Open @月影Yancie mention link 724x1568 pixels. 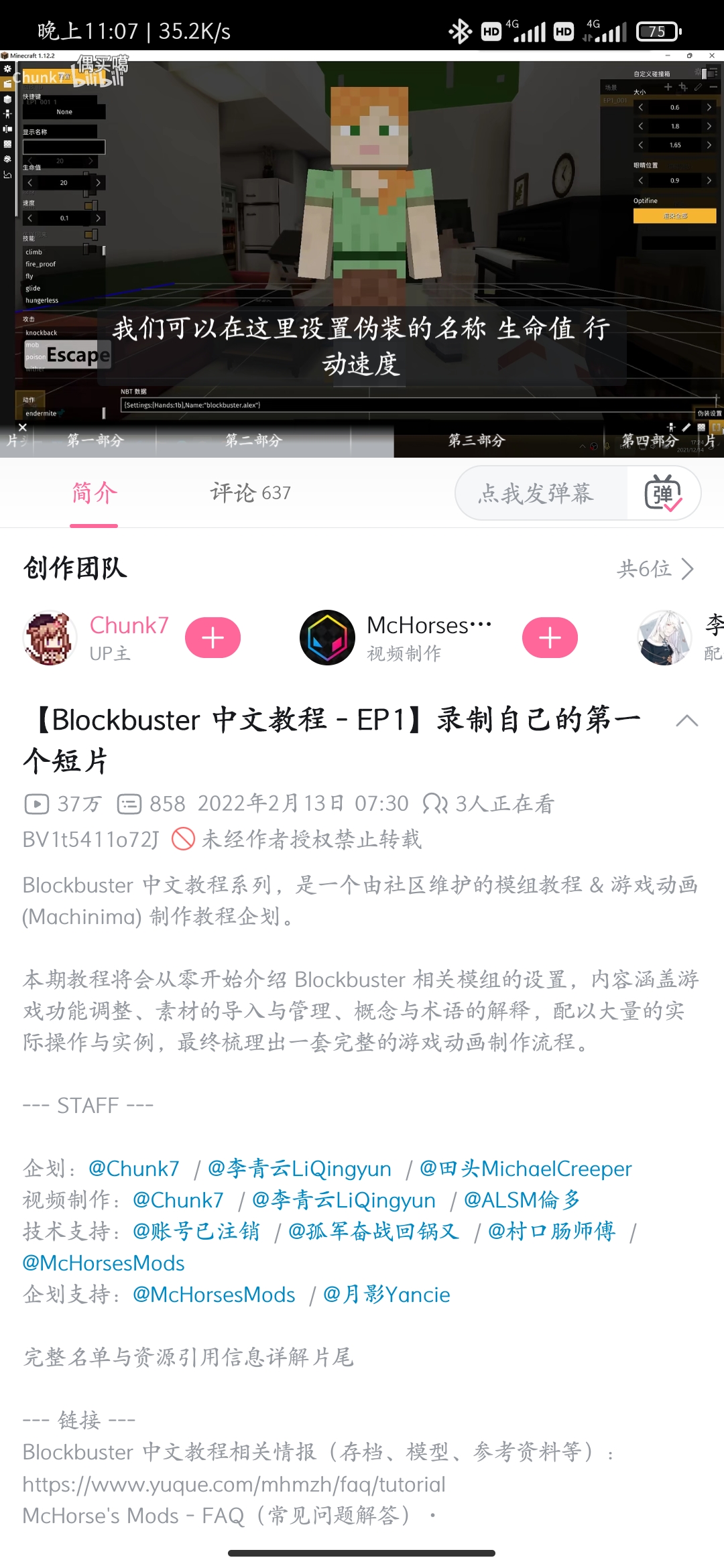coord(386,1295)
